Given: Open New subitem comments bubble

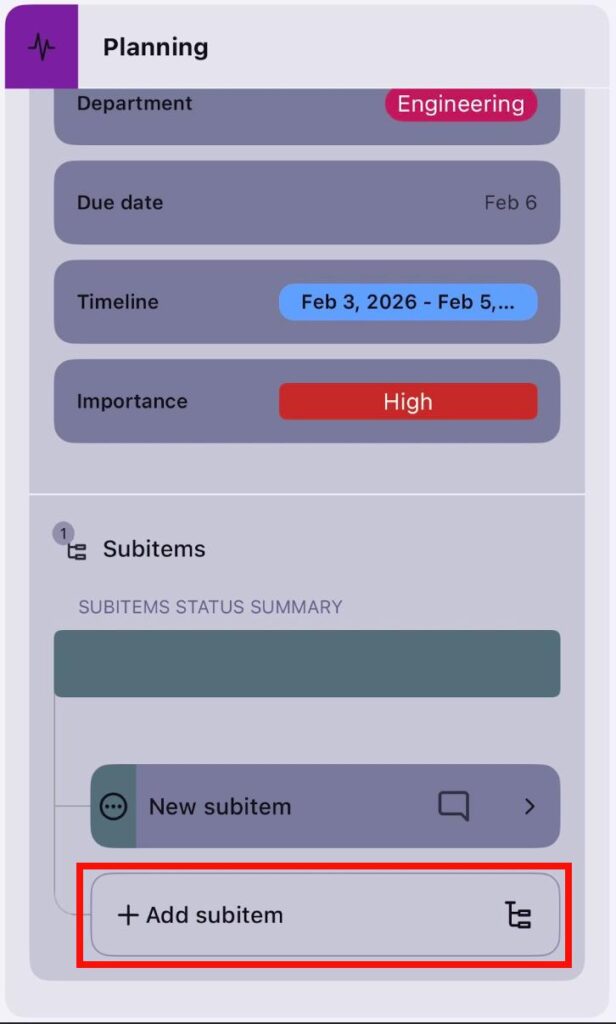Looking at the screenshot, I should point(453,806).
